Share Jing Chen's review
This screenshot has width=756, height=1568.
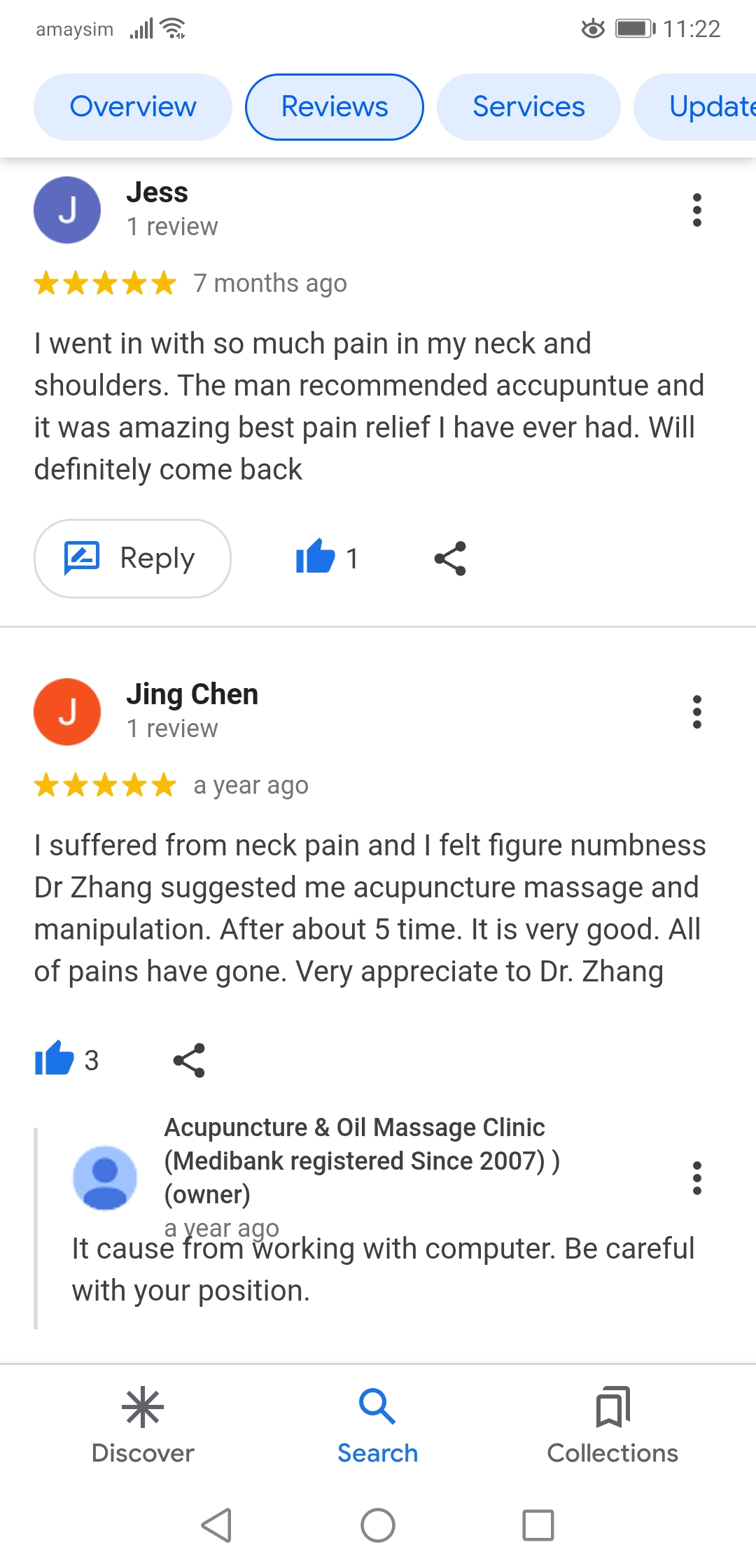pos(189,1060)
